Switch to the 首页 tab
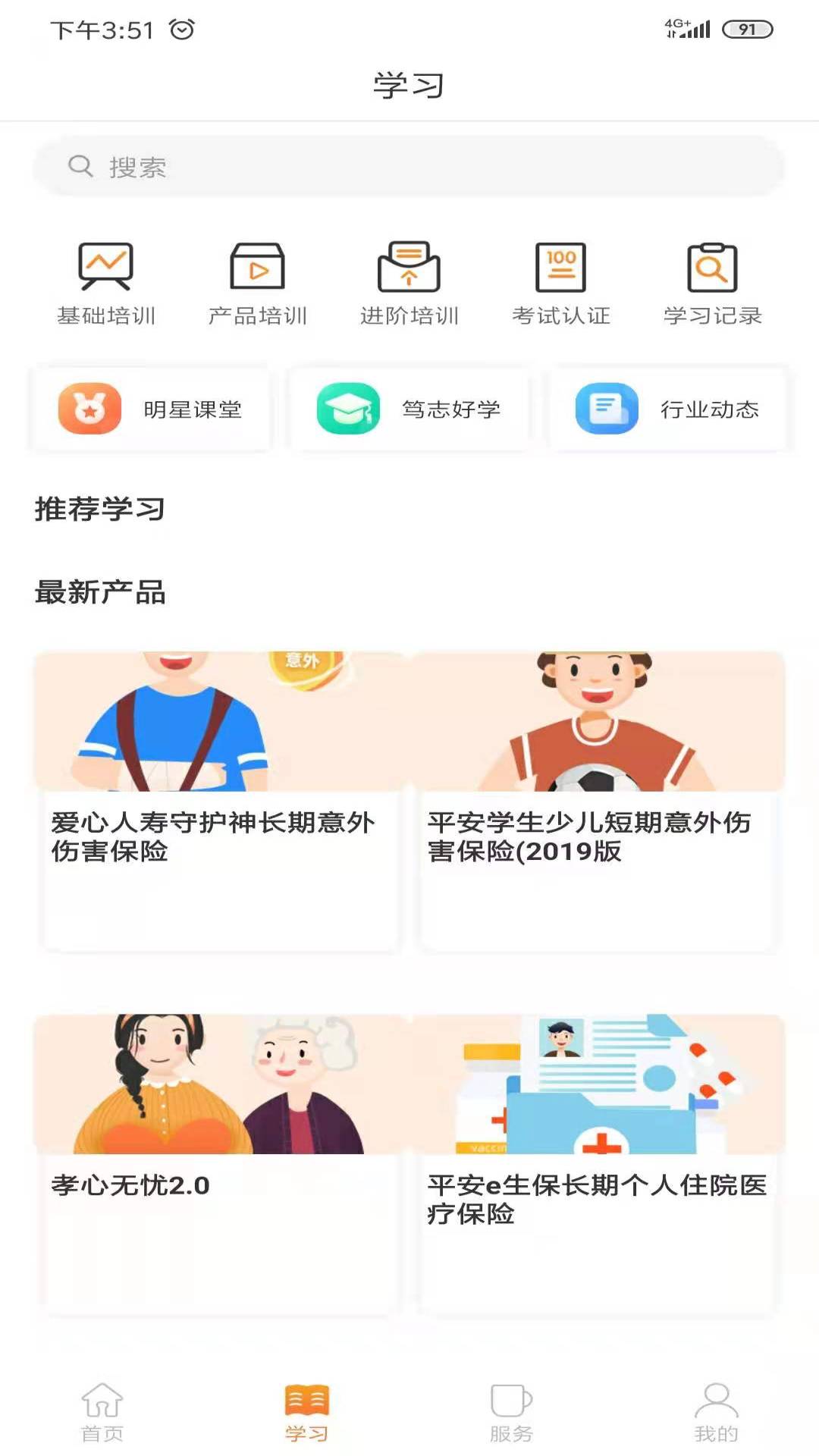Viewport: 819px width, 1456px height. (102, 1411)
